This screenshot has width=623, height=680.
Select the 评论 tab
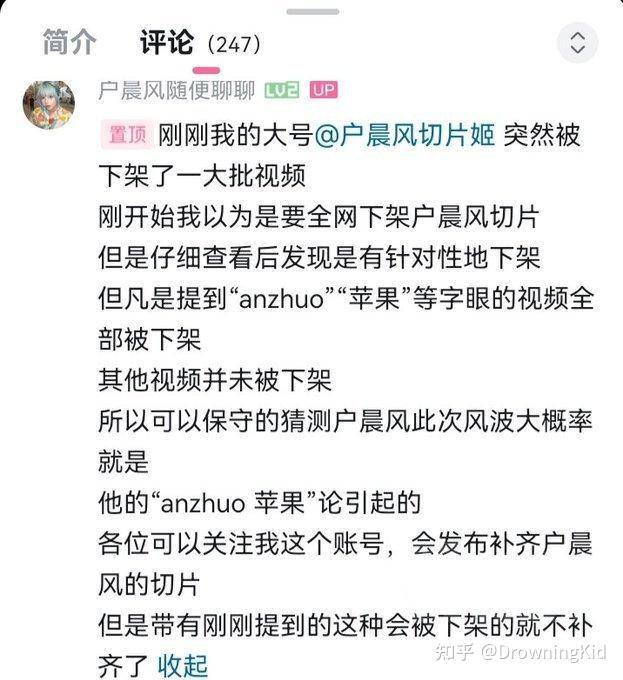[x=166, y=43]
